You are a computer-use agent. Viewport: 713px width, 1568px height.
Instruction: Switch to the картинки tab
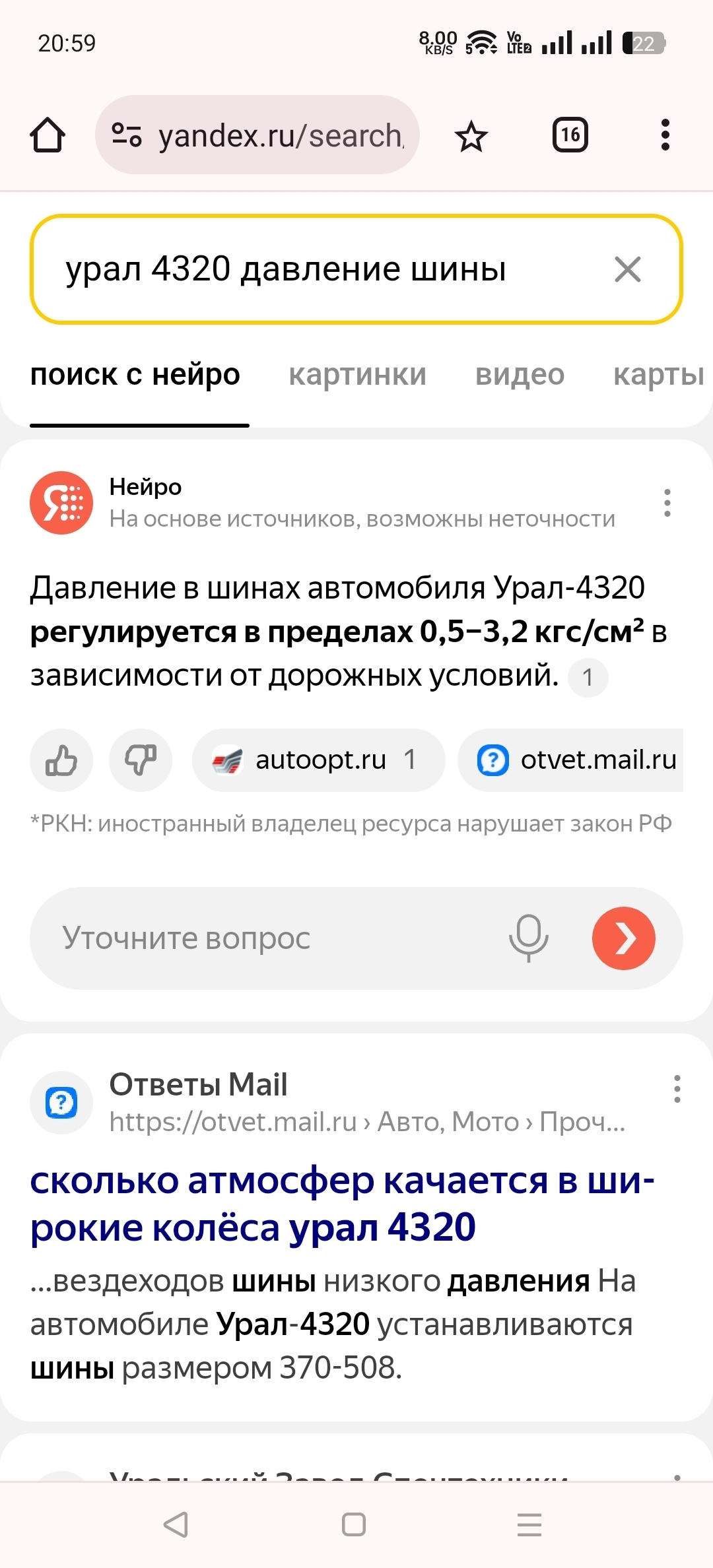357,375
